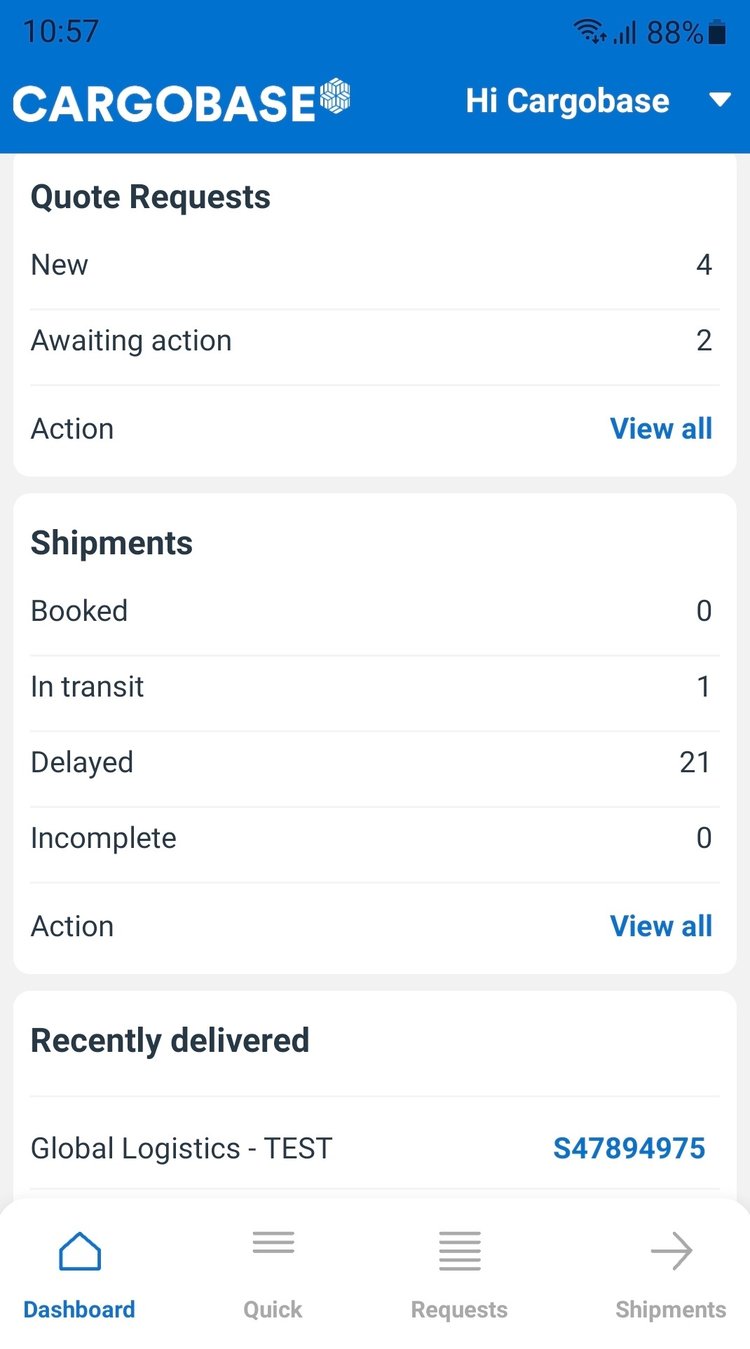
Task: Select the Delayed shipments row
Action: pos(375,762)
